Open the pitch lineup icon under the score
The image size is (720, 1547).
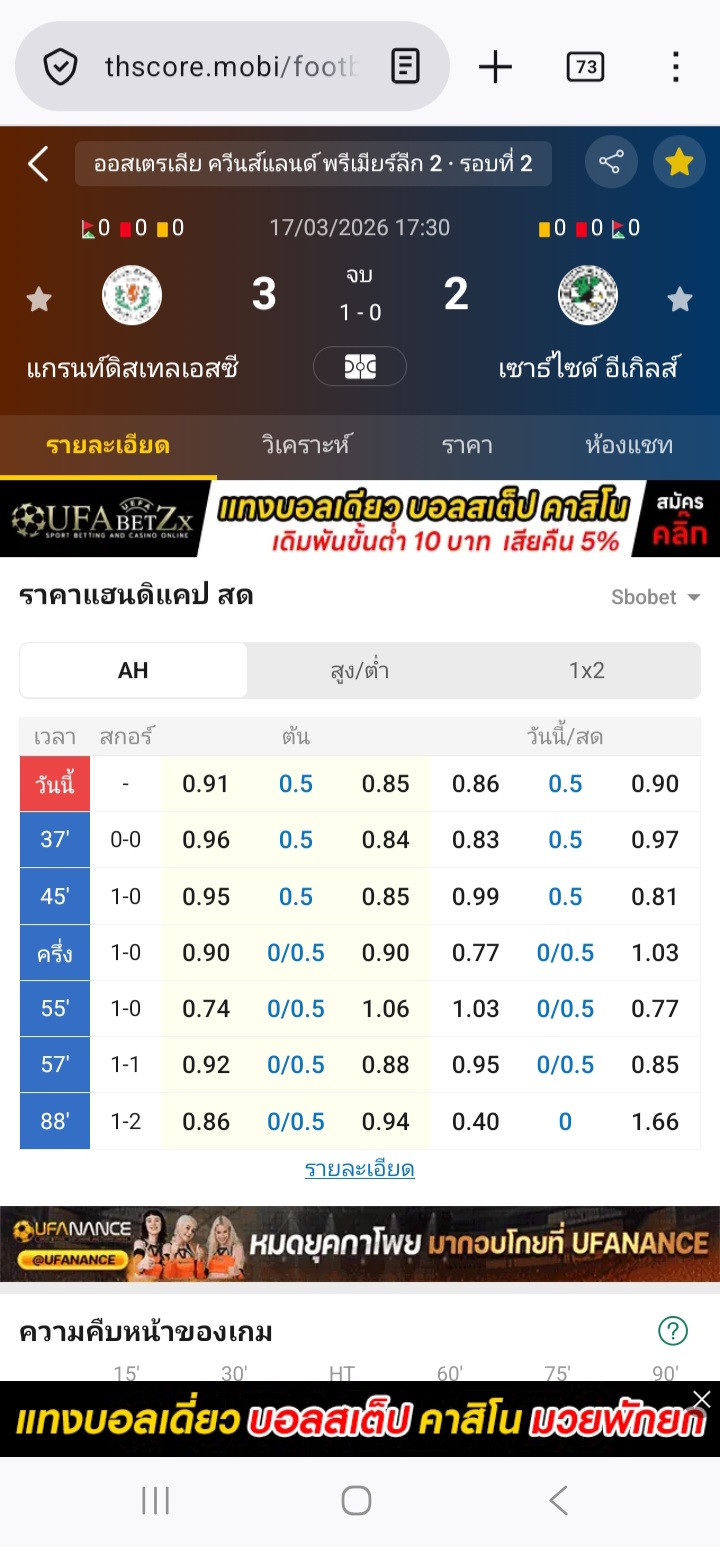coord(360,366)
